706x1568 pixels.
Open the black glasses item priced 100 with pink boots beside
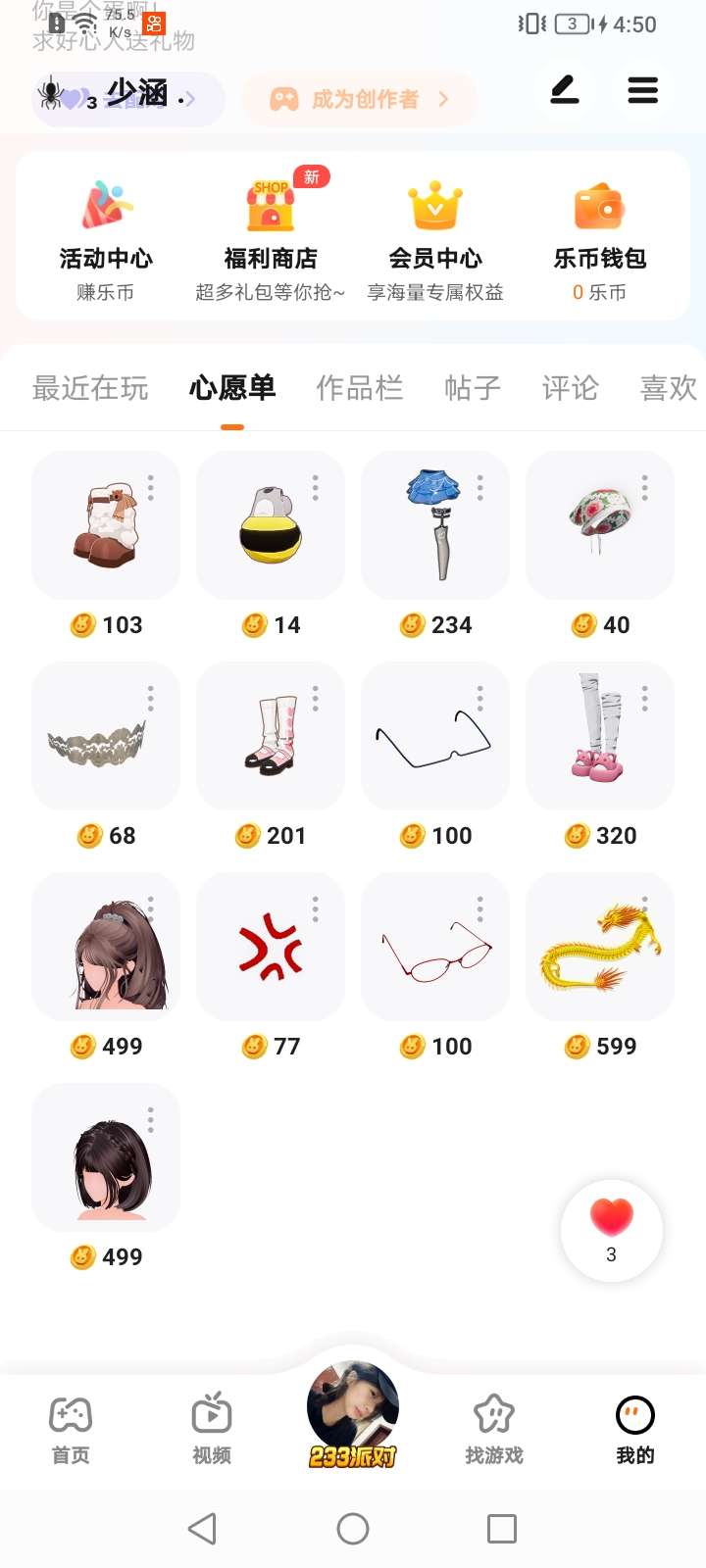pos(435,736)
